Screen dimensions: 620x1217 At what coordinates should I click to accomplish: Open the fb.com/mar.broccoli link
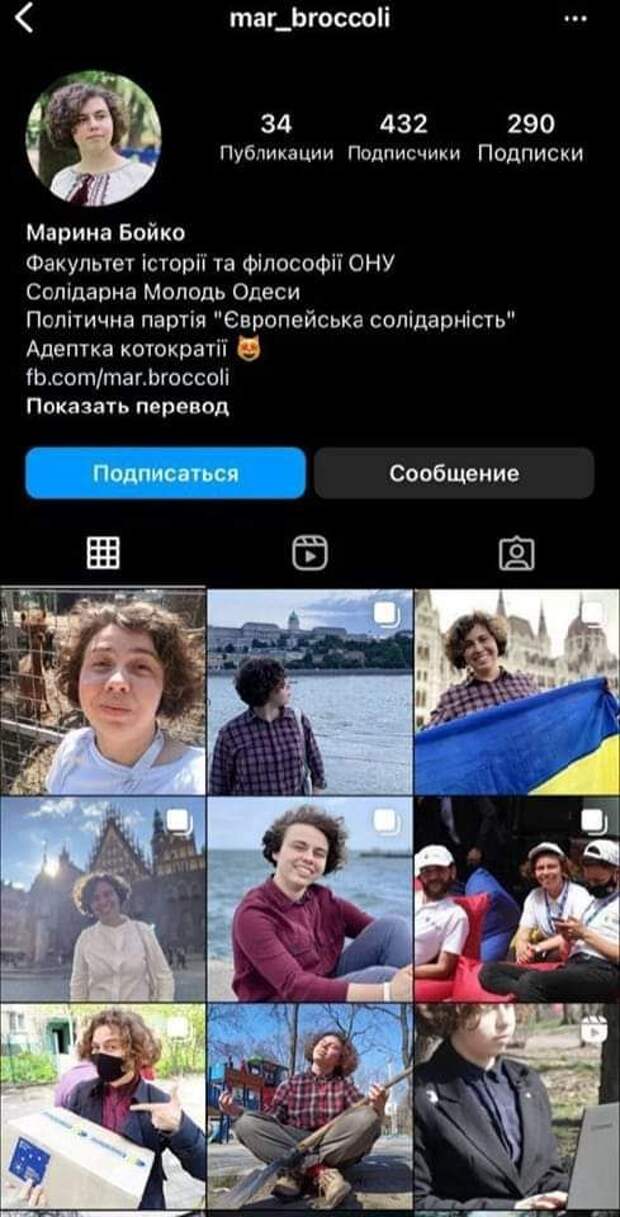pyautogui.click(x=127, y=378)
